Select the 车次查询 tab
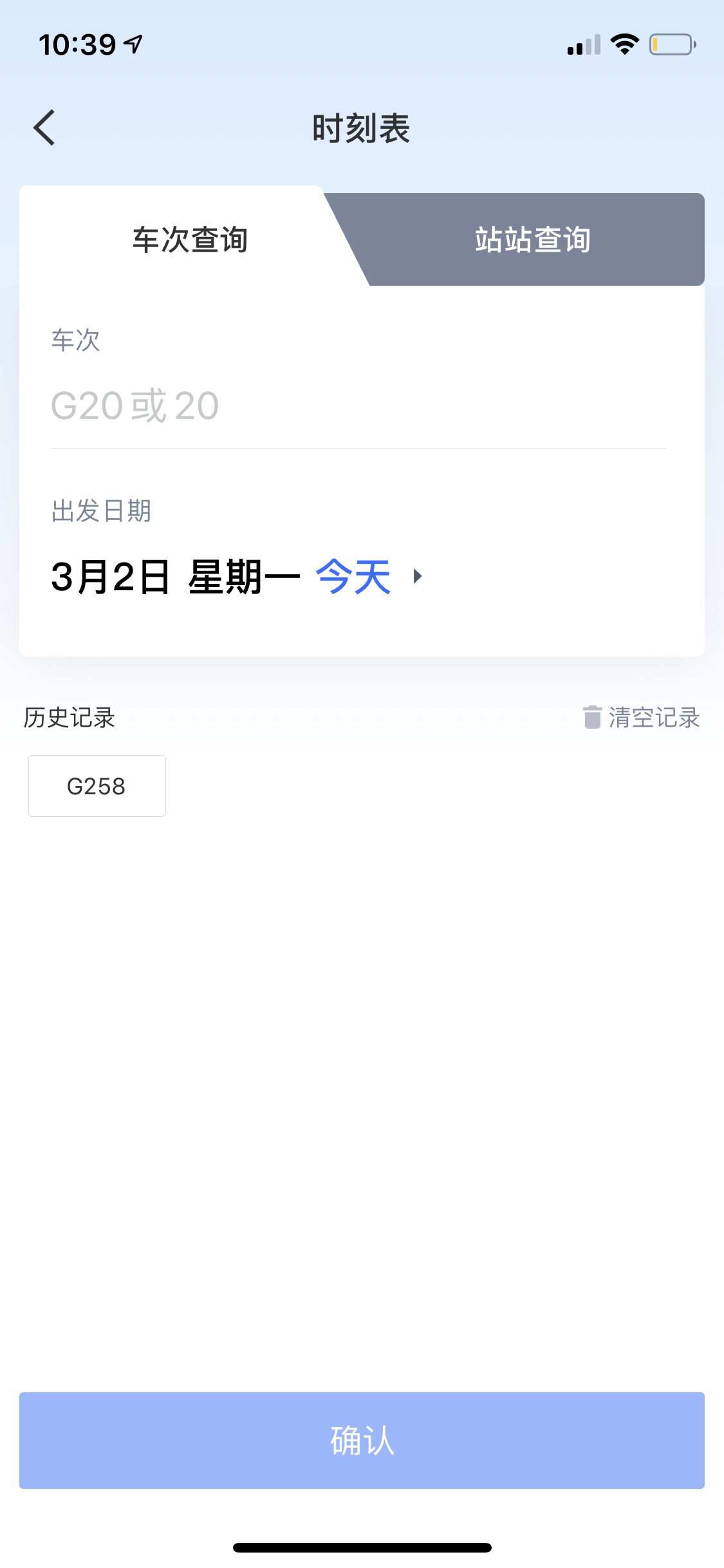This screenshot has height=1568, width=724. (190, 239)
